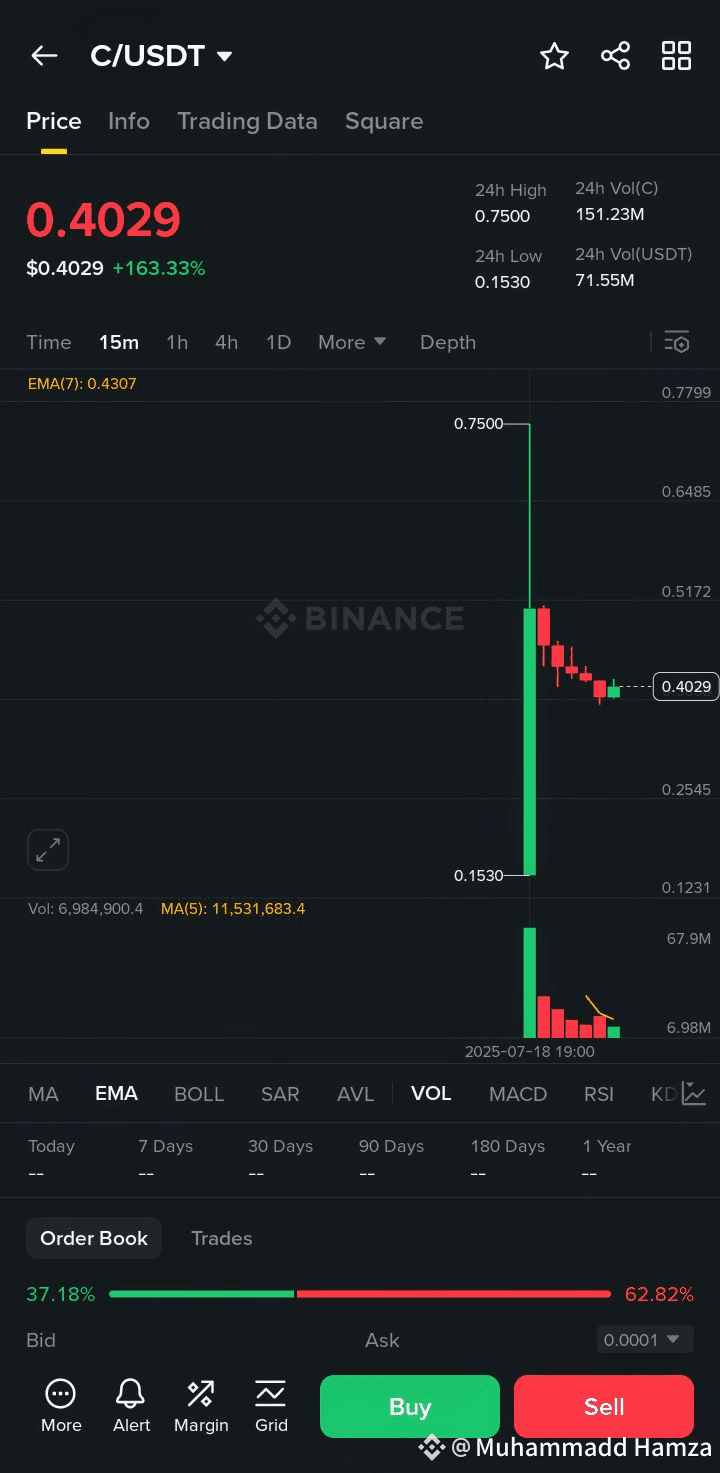Switch to the Trading Data tab

pyautogui.click(x=247, y=121)
